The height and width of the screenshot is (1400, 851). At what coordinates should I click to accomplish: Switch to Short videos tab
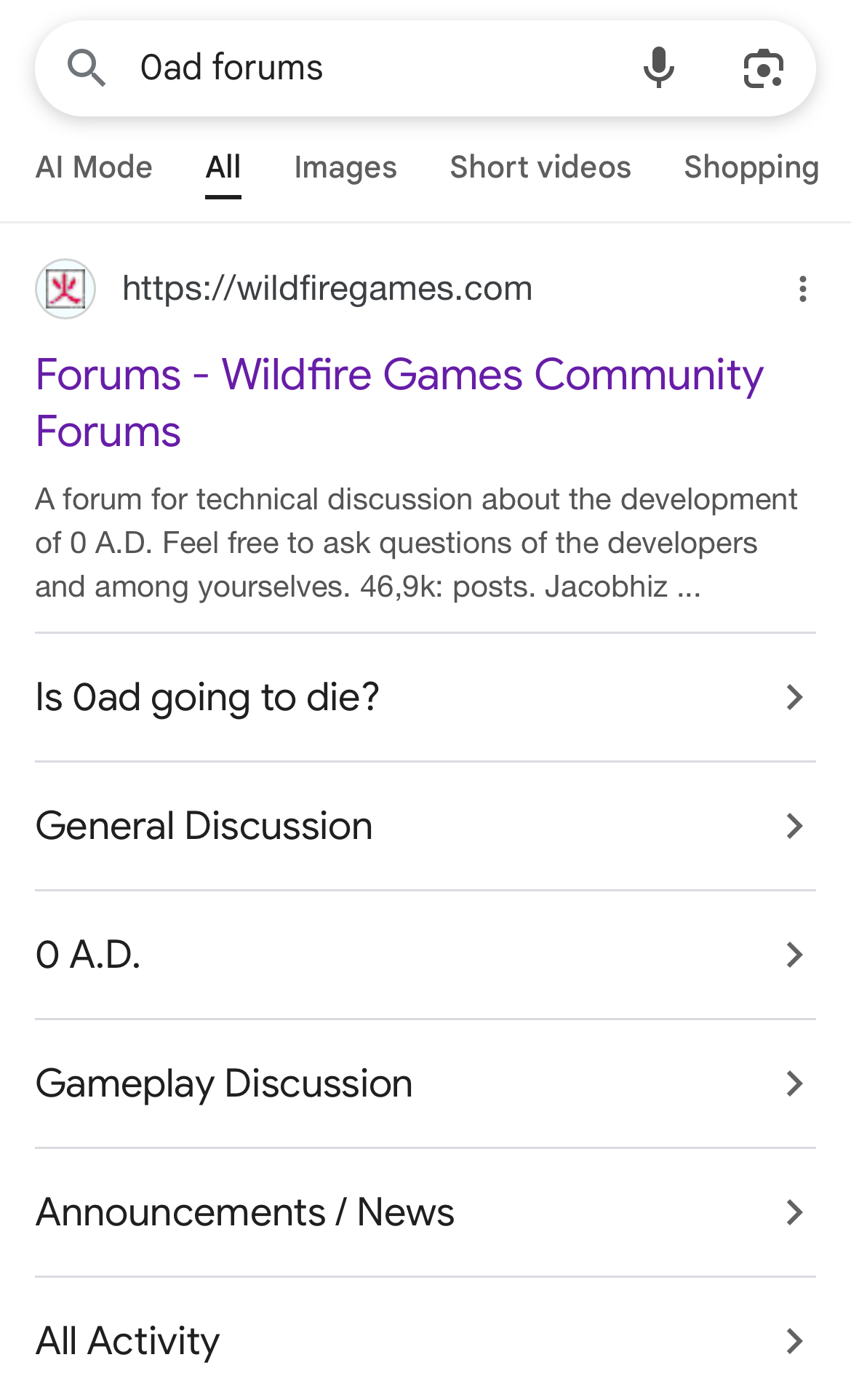point(540,167)
